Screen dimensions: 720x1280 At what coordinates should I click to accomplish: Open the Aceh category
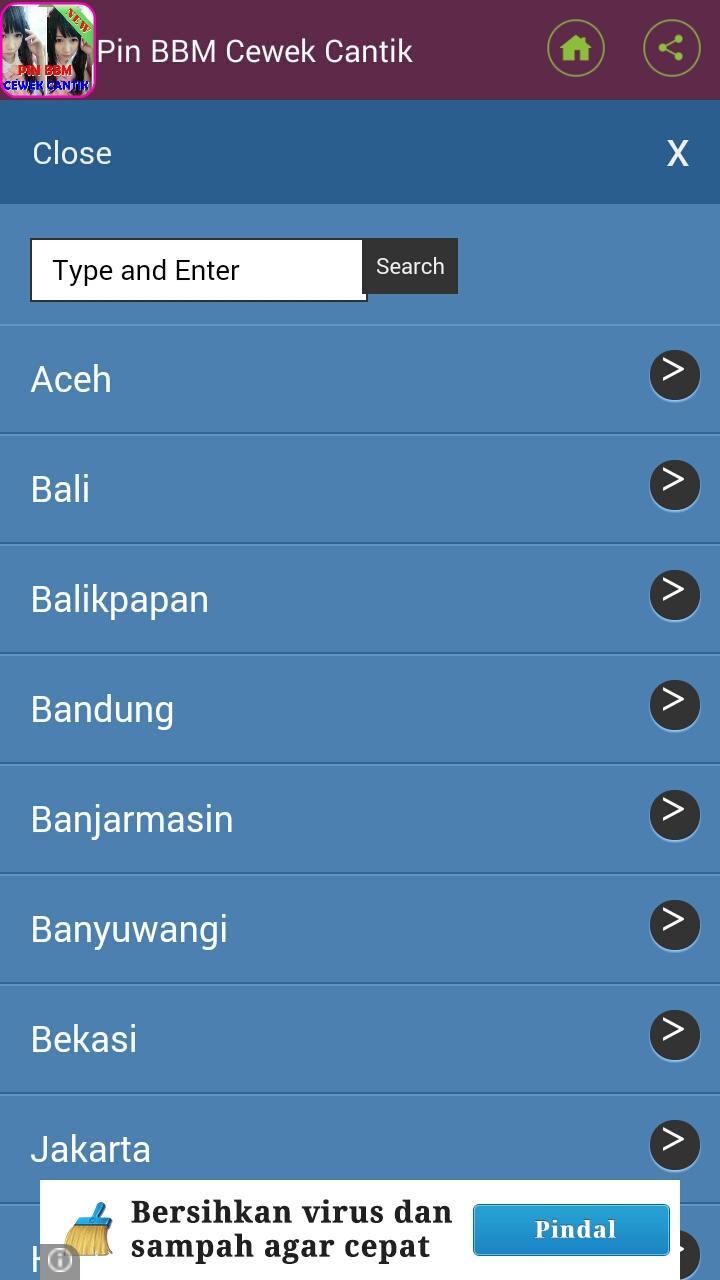(360, 379)
